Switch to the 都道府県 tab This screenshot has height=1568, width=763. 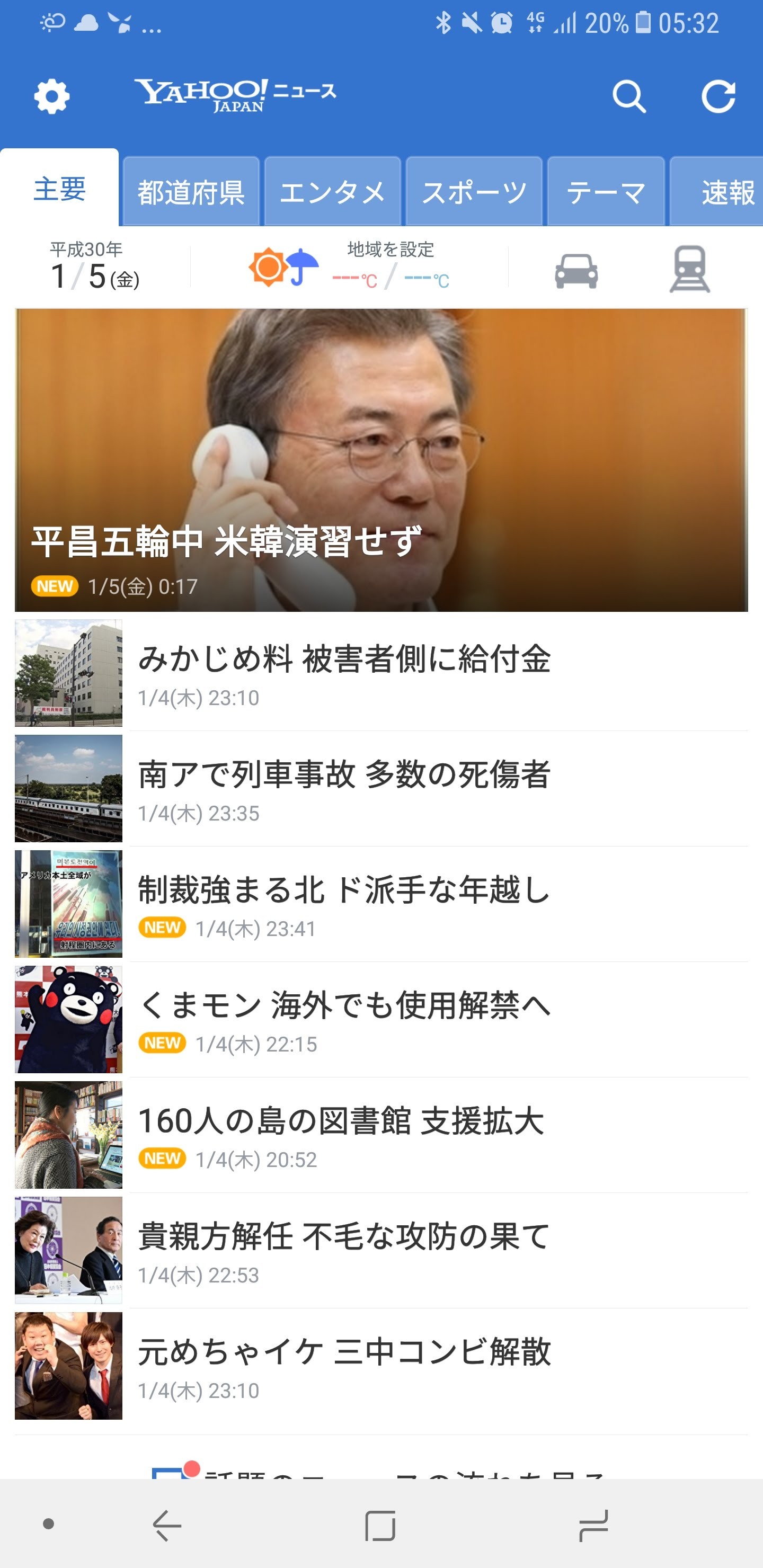[x=191, y=192]
